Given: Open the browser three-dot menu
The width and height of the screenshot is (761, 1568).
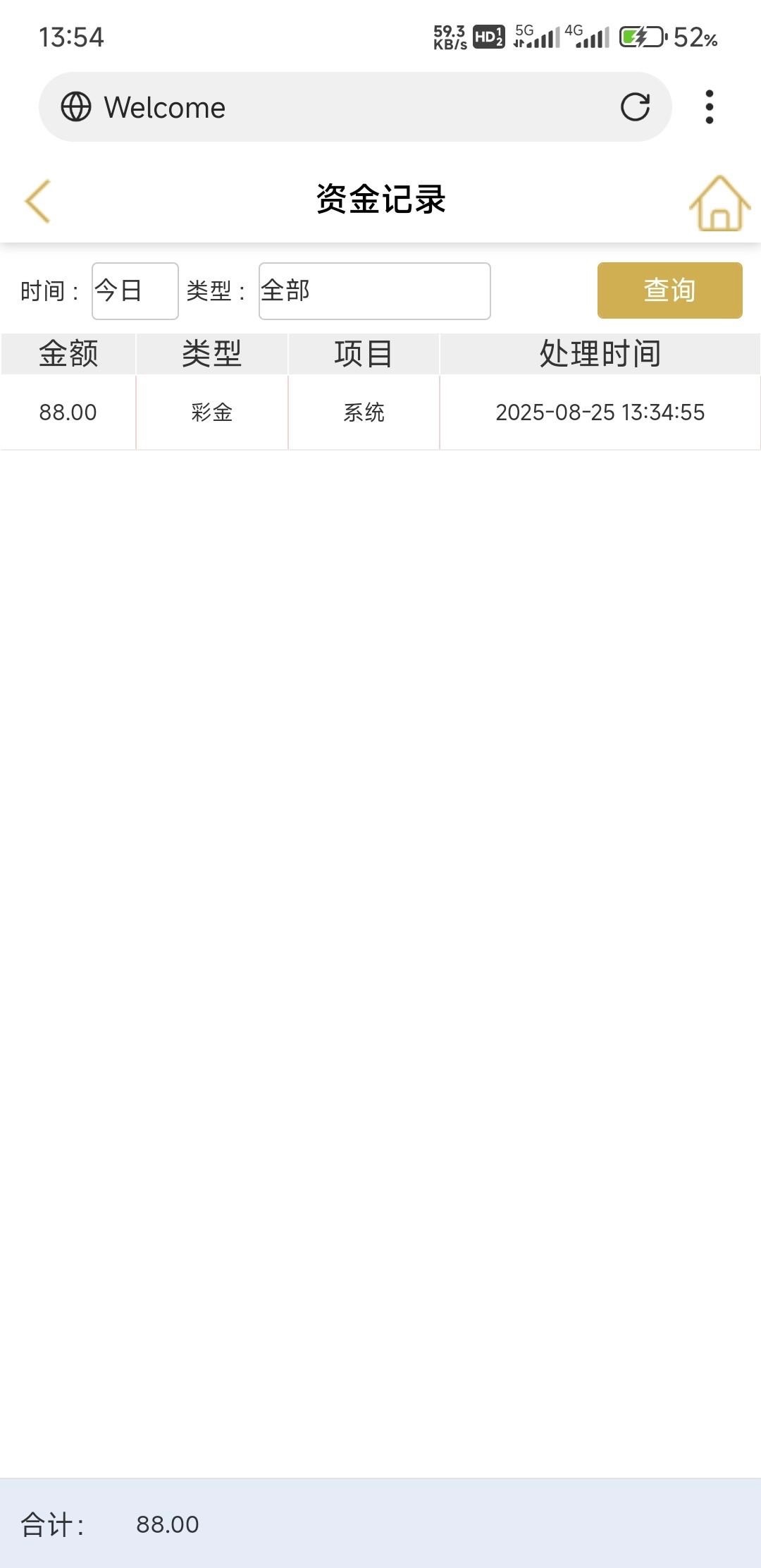Looking at the screenshot, I should [x=709, y=107].
